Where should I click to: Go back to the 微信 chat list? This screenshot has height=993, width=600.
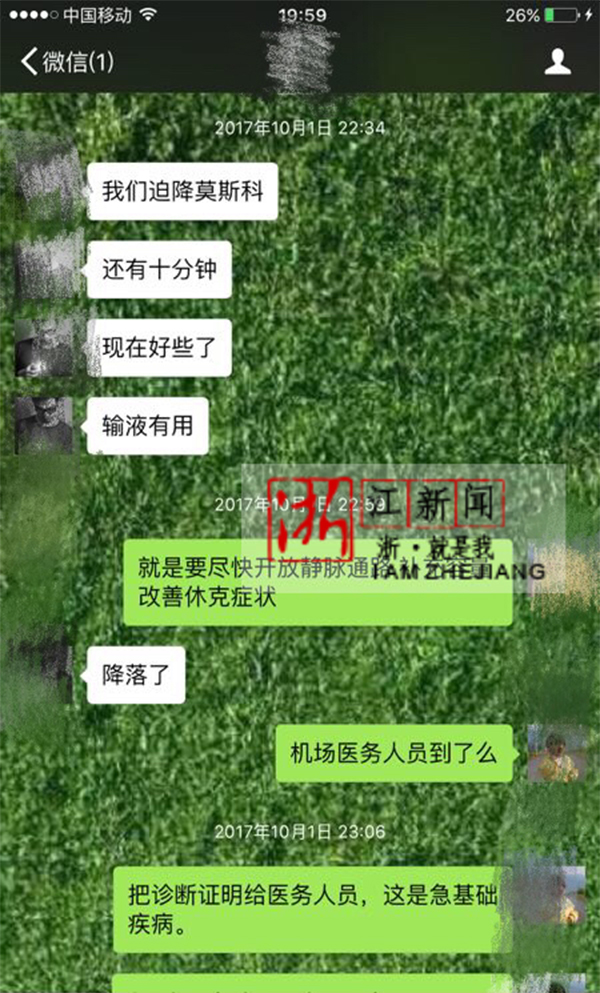coord(66,62)
